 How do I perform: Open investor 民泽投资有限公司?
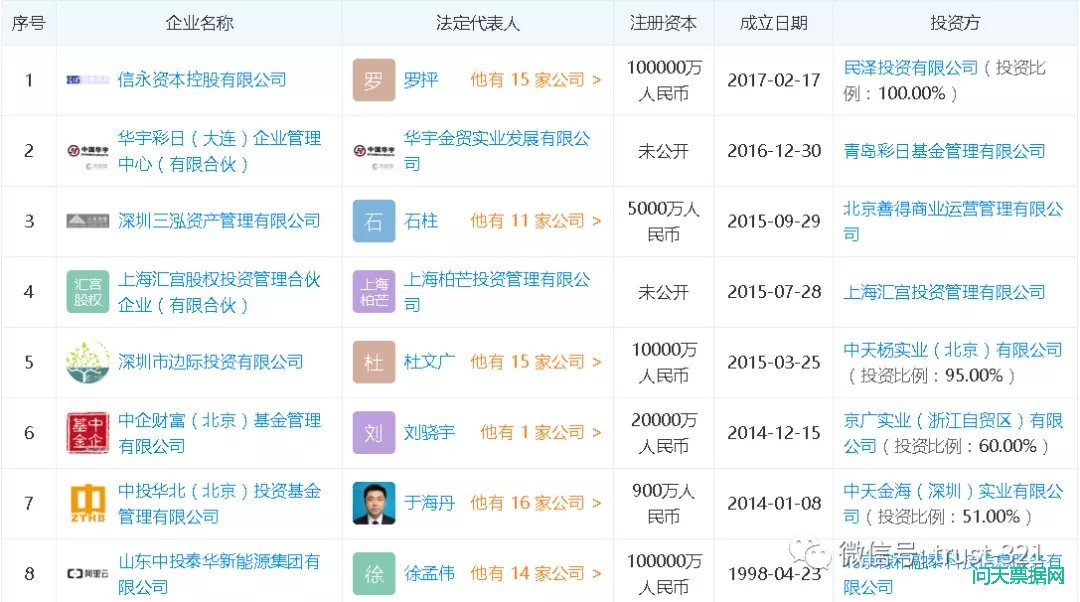pos(911,68)
